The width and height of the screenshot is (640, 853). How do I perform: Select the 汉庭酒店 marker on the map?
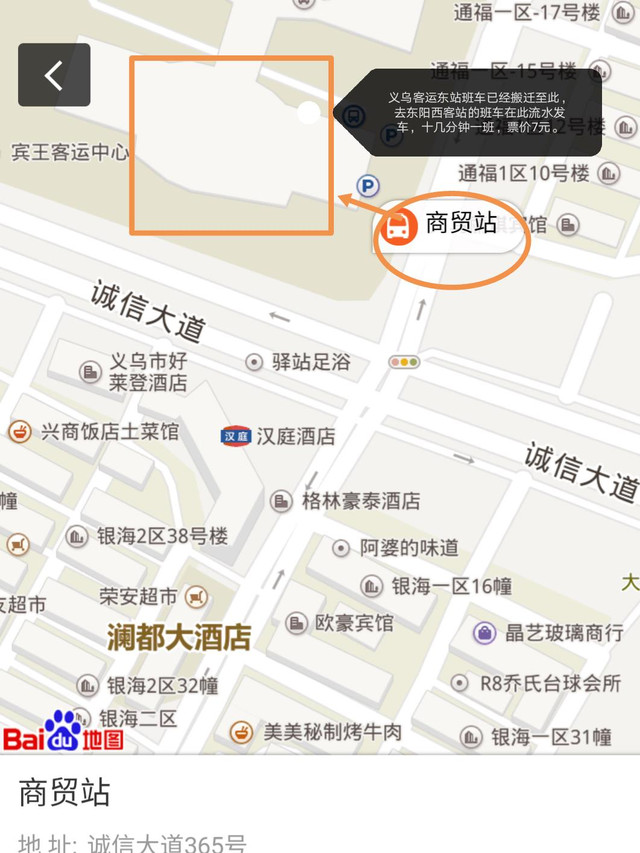[x=236, y=436]
